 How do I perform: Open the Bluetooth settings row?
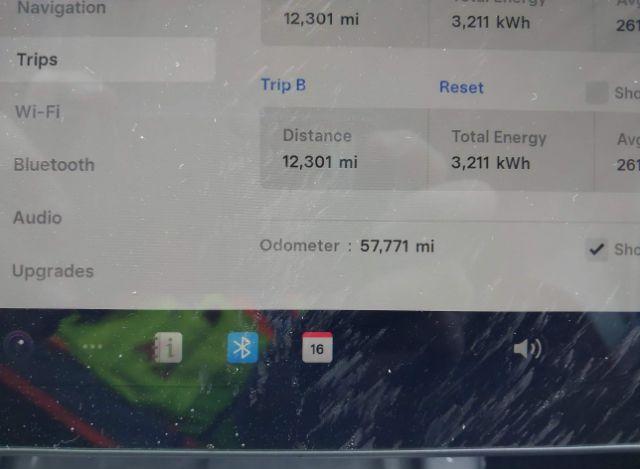(x=54, y=165)
